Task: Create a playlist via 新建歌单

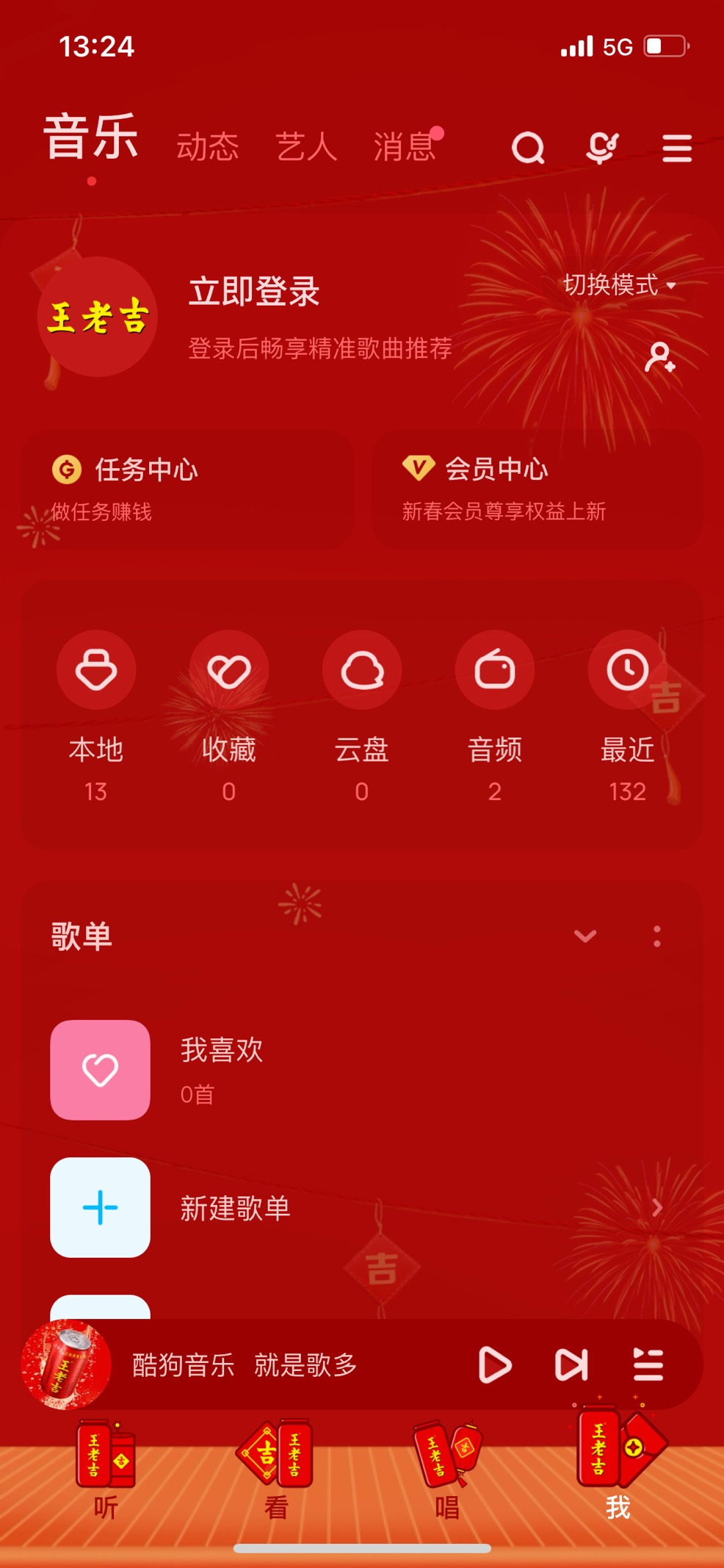Action: [362, 1207]
